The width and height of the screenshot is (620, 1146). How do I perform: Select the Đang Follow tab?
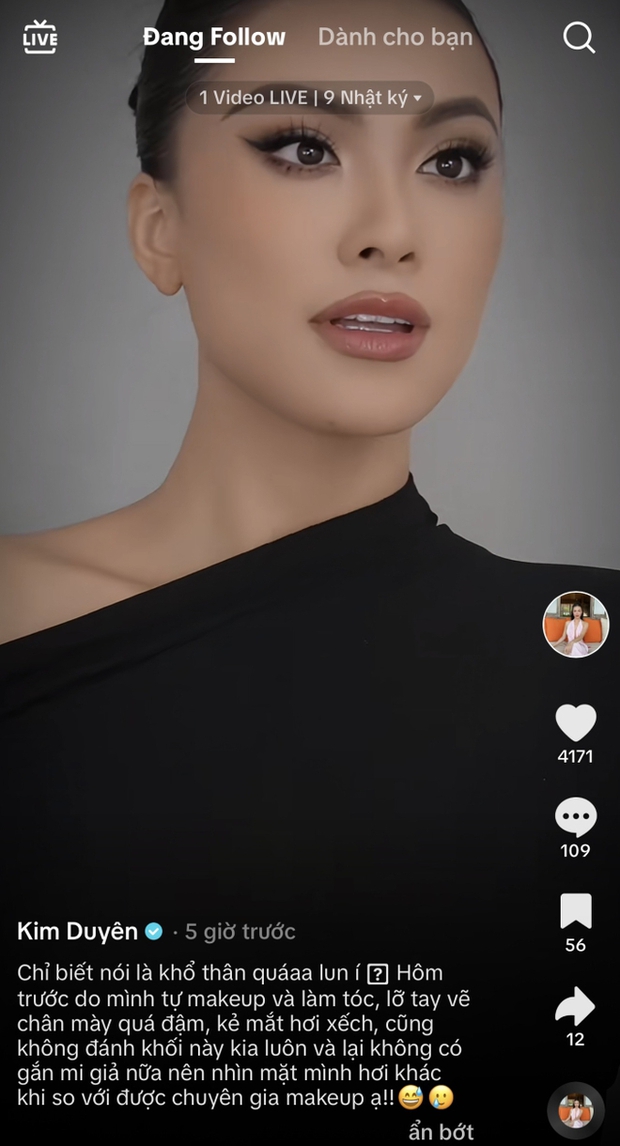(x=214, y=38)
